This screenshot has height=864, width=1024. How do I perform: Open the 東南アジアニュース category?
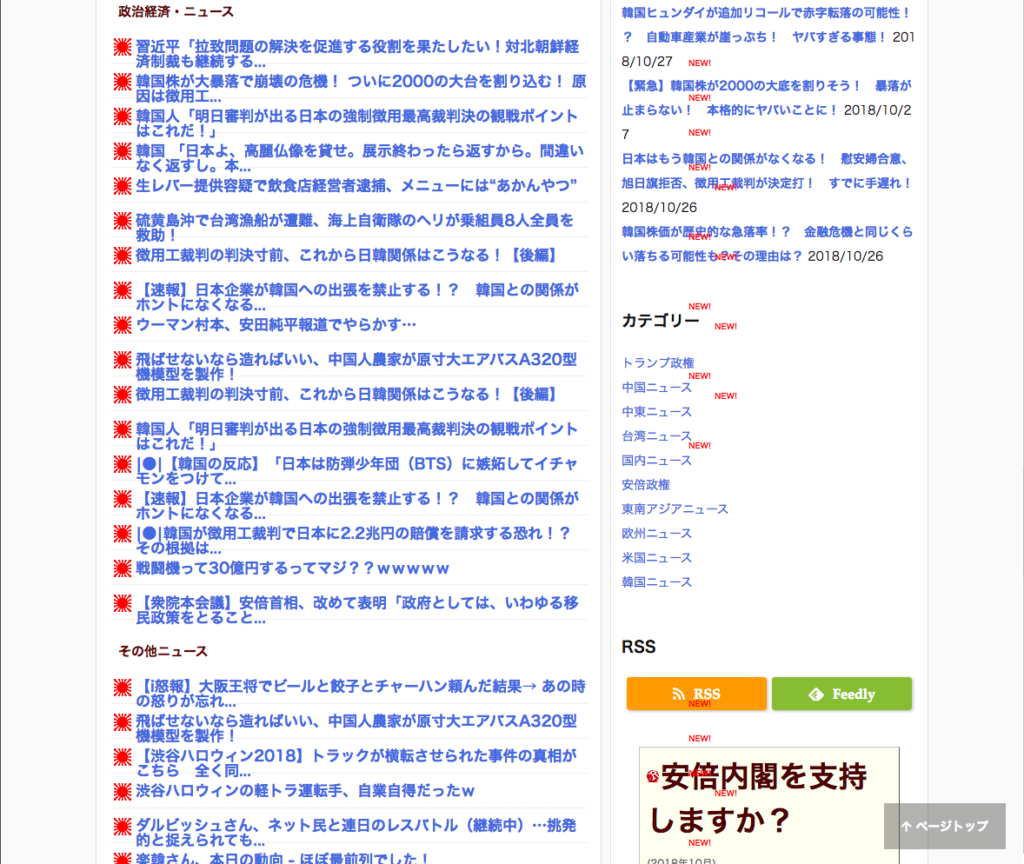coord(674,509)
